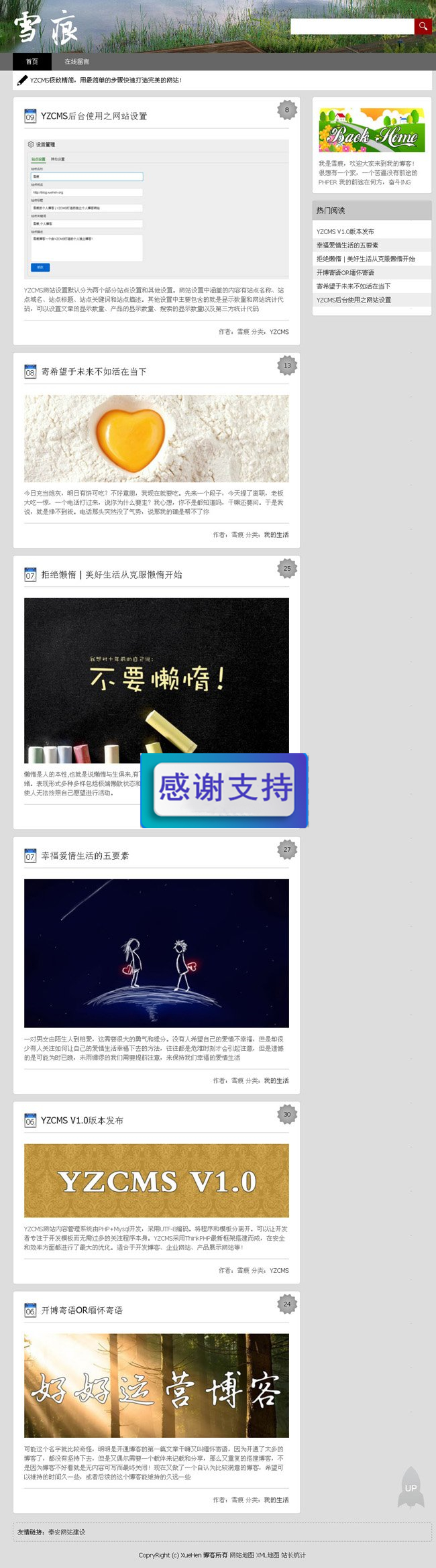Open post YZCMS后台使用之网站设置 title
The image size is (436, 1568).
click(x=94, y=116)
